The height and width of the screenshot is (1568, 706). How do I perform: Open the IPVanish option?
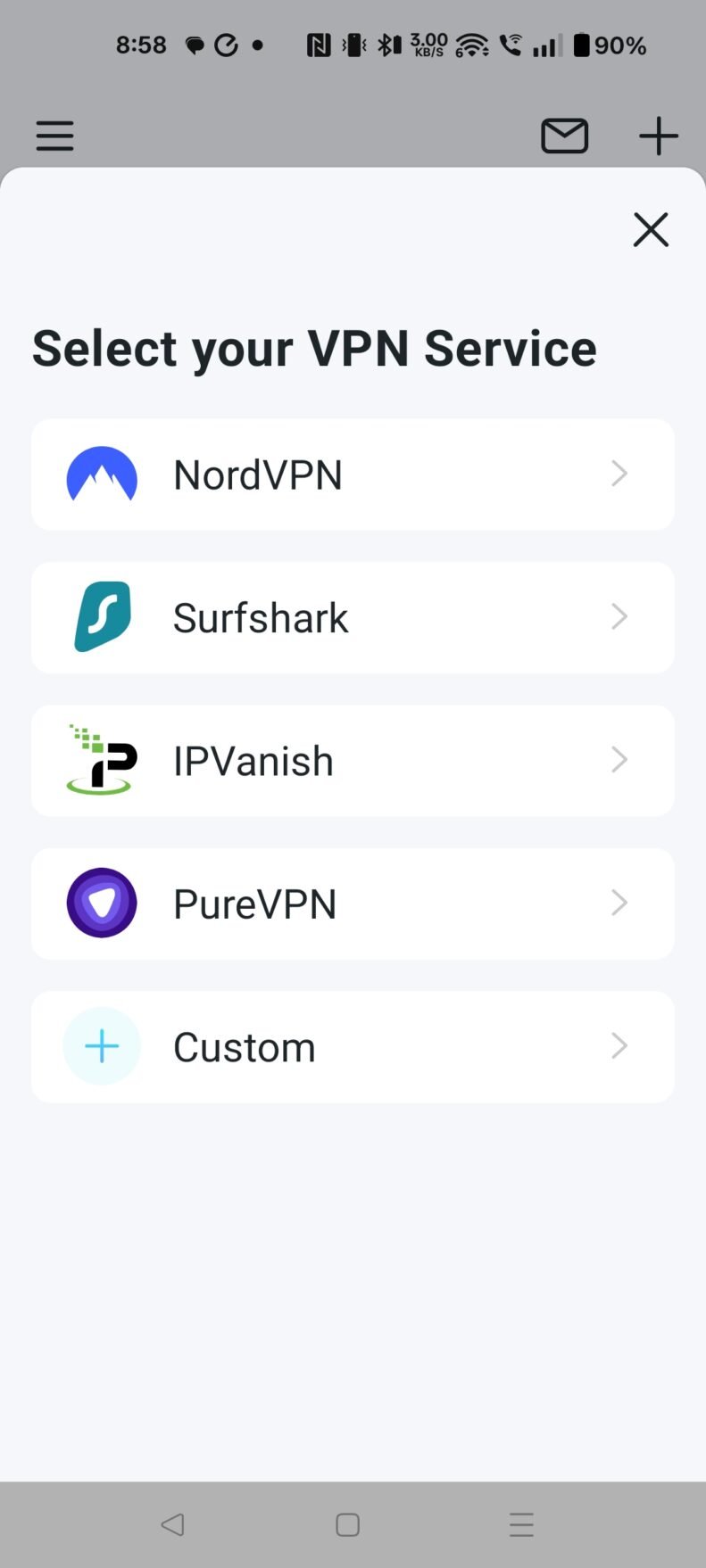pos(353,761)
